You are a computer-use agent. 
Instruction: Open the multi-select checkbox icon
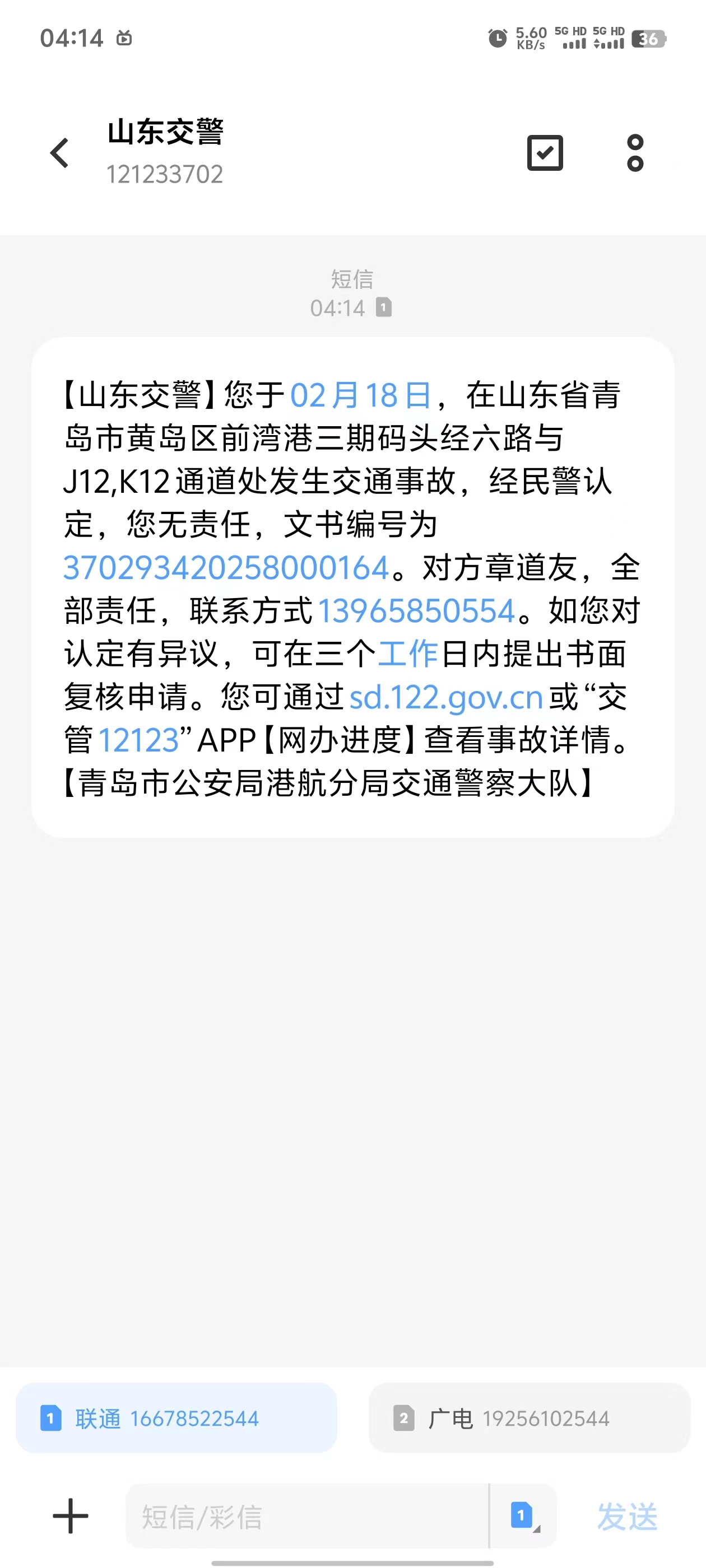(x=545, y=153)
